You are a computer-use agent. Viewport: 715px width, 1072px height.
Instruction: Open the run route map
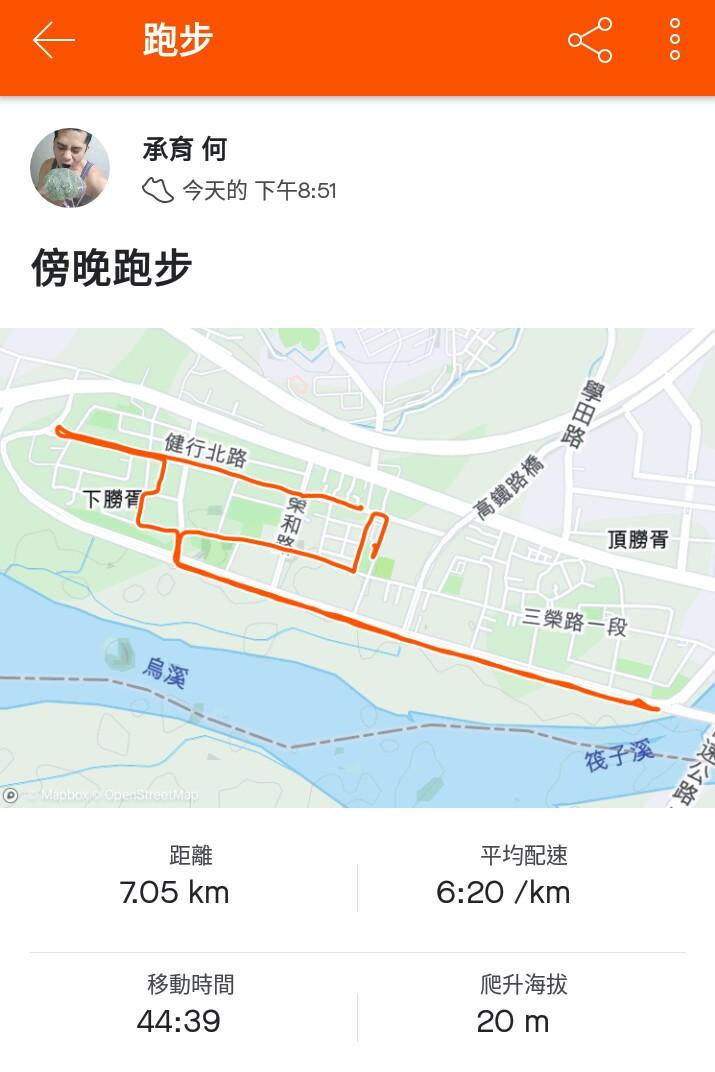(357, 567)
